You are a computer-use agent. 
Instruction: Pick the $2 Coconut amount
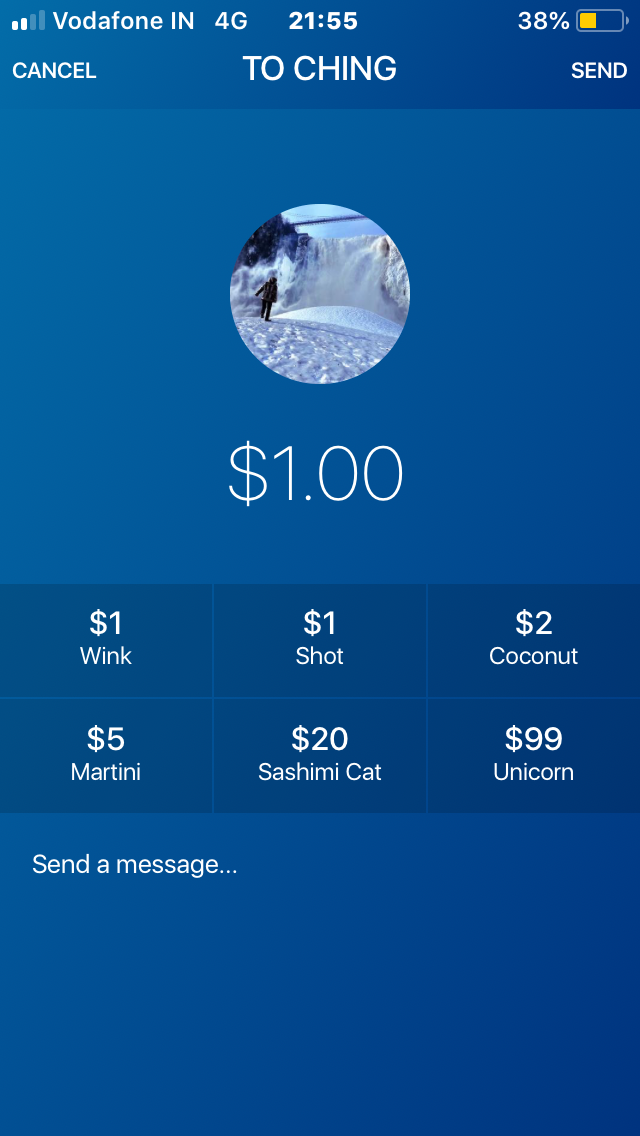click(534, 640)
